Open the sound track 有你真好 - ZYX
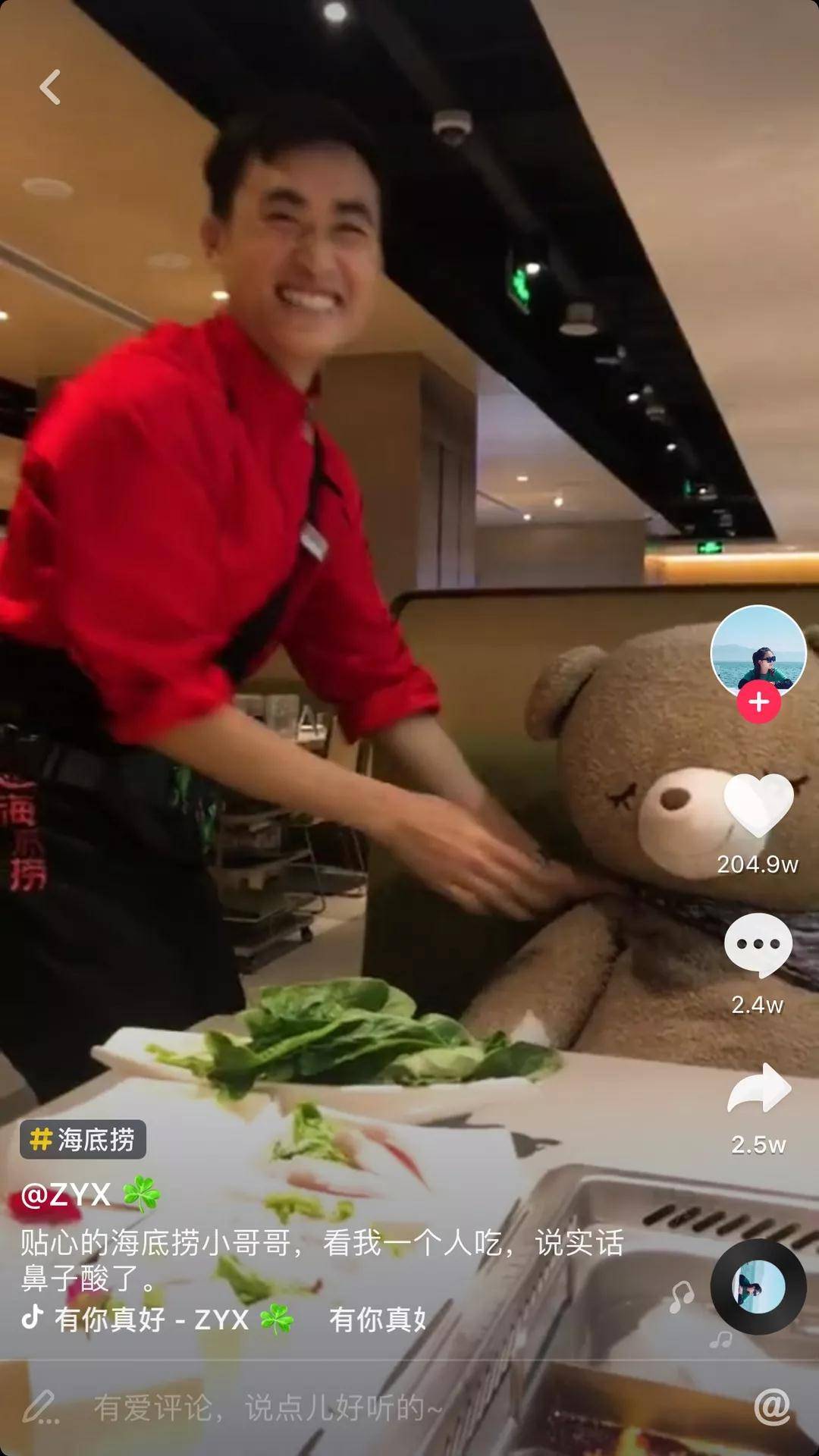Viewport: 819px width, 1456px height. point(152,1319)
